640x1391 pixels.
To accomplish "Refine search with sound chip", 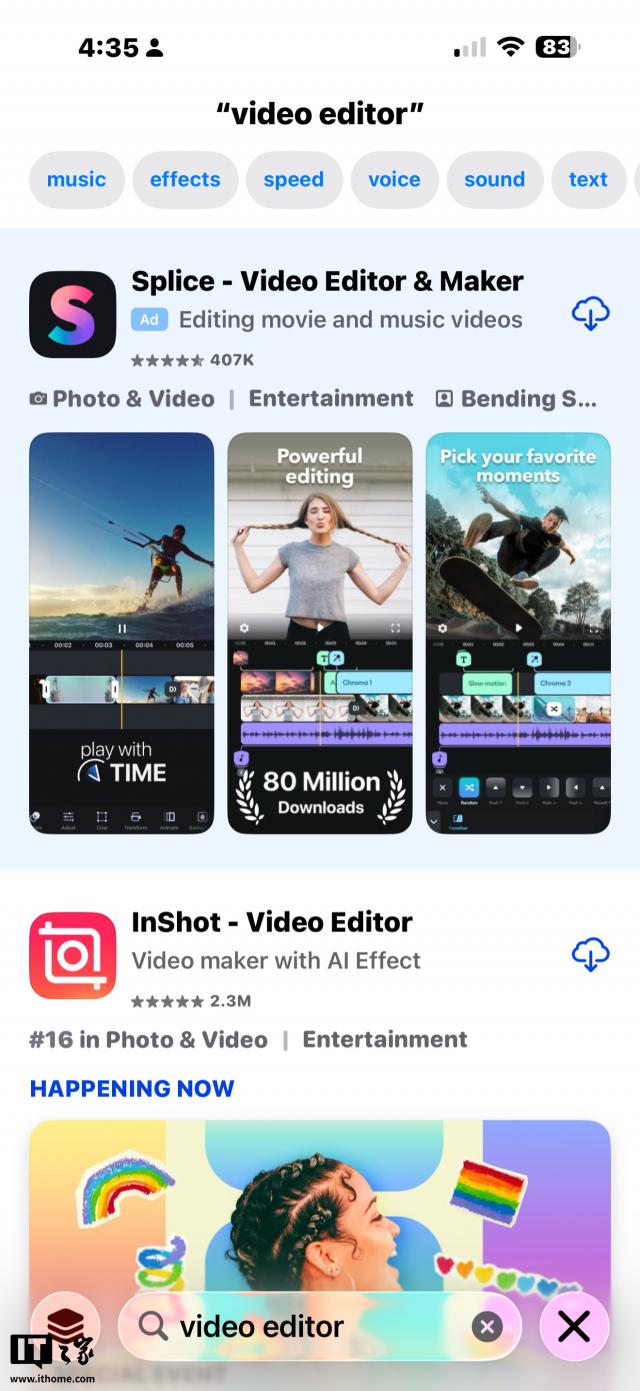I will click(494, 180).
